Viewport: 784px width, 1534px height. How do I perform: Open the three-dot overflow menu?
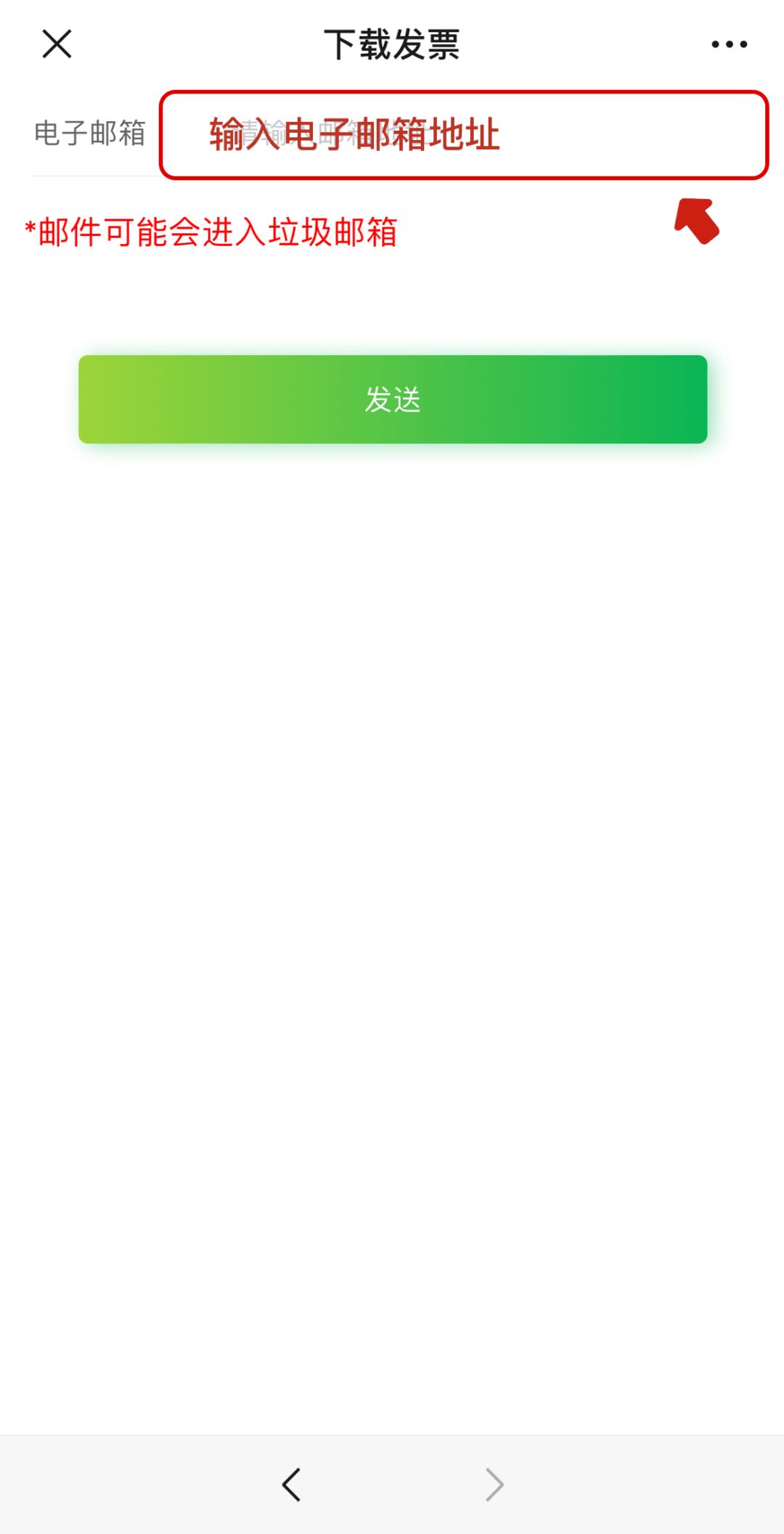tap(729, 44)
